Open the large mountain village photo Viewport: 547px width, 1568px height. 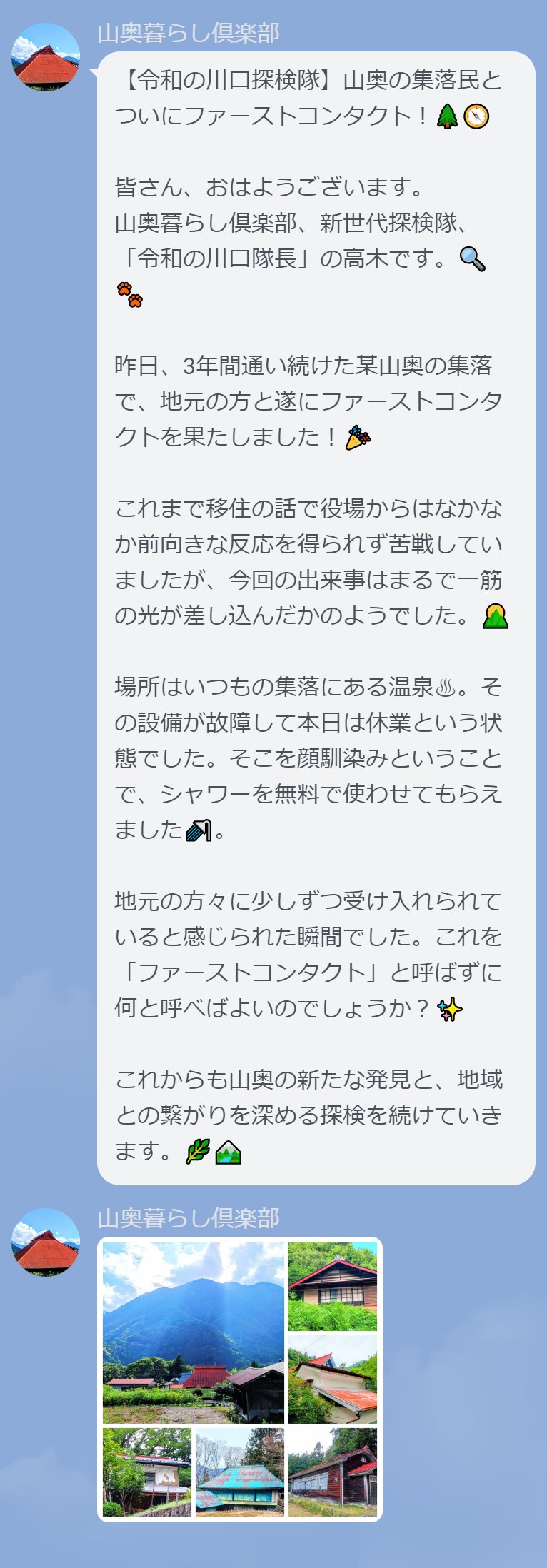pyautogui.click(x=193, y=1332)
